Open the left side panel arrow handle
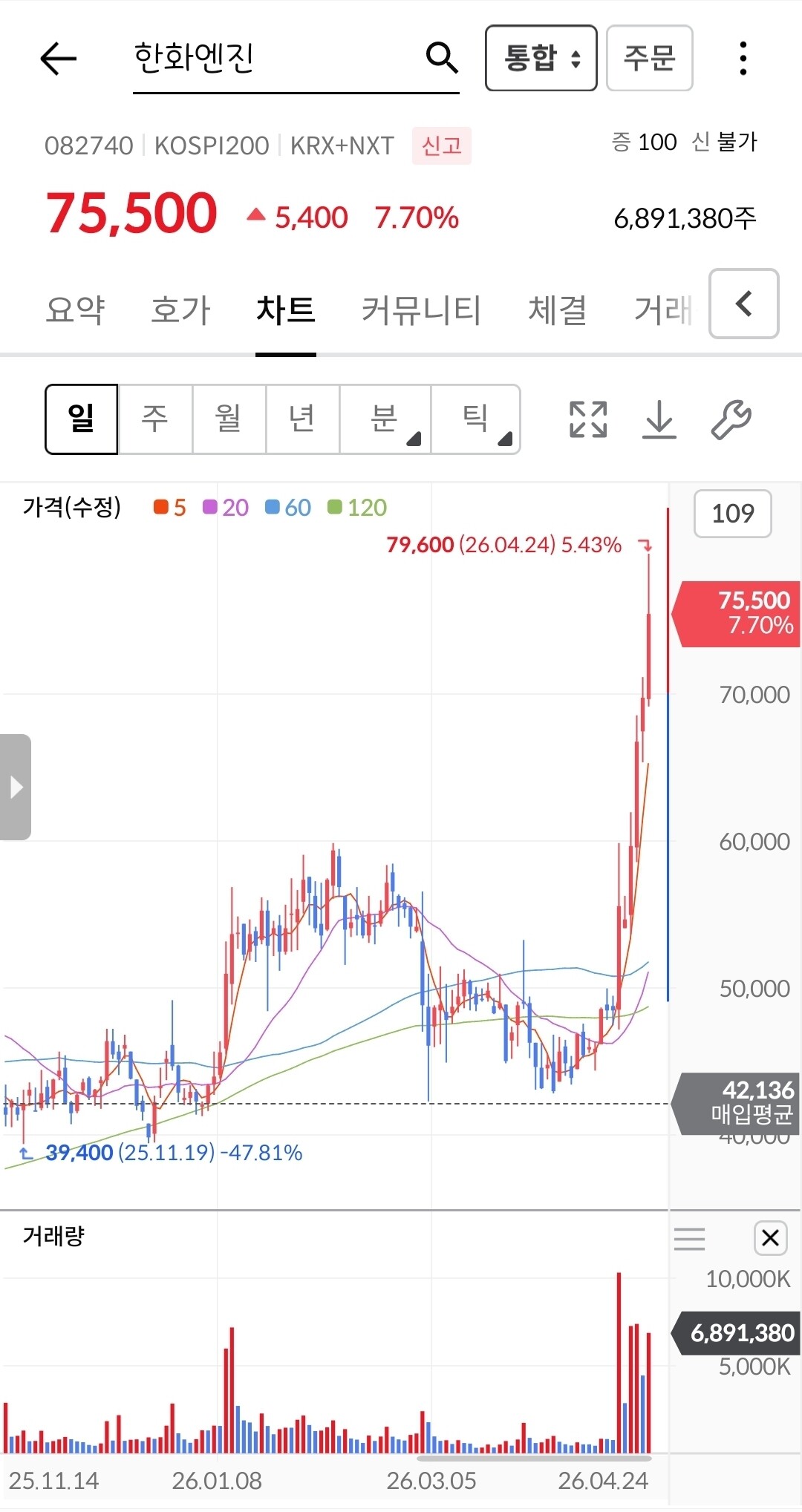The height and width of the screenshot is (1512, 802). [x=16, y=787]
